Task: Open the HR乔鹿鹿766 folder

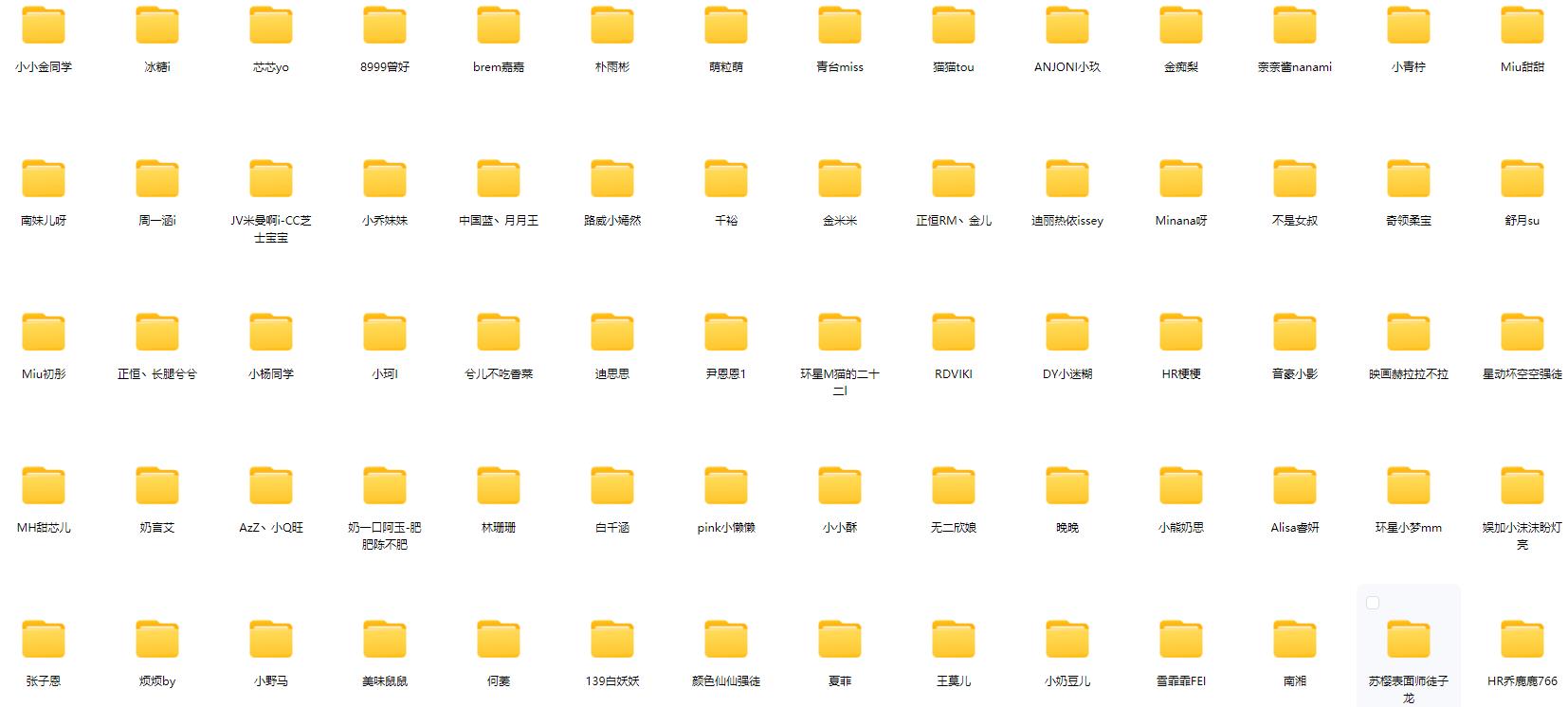Action: [1522, 641]
